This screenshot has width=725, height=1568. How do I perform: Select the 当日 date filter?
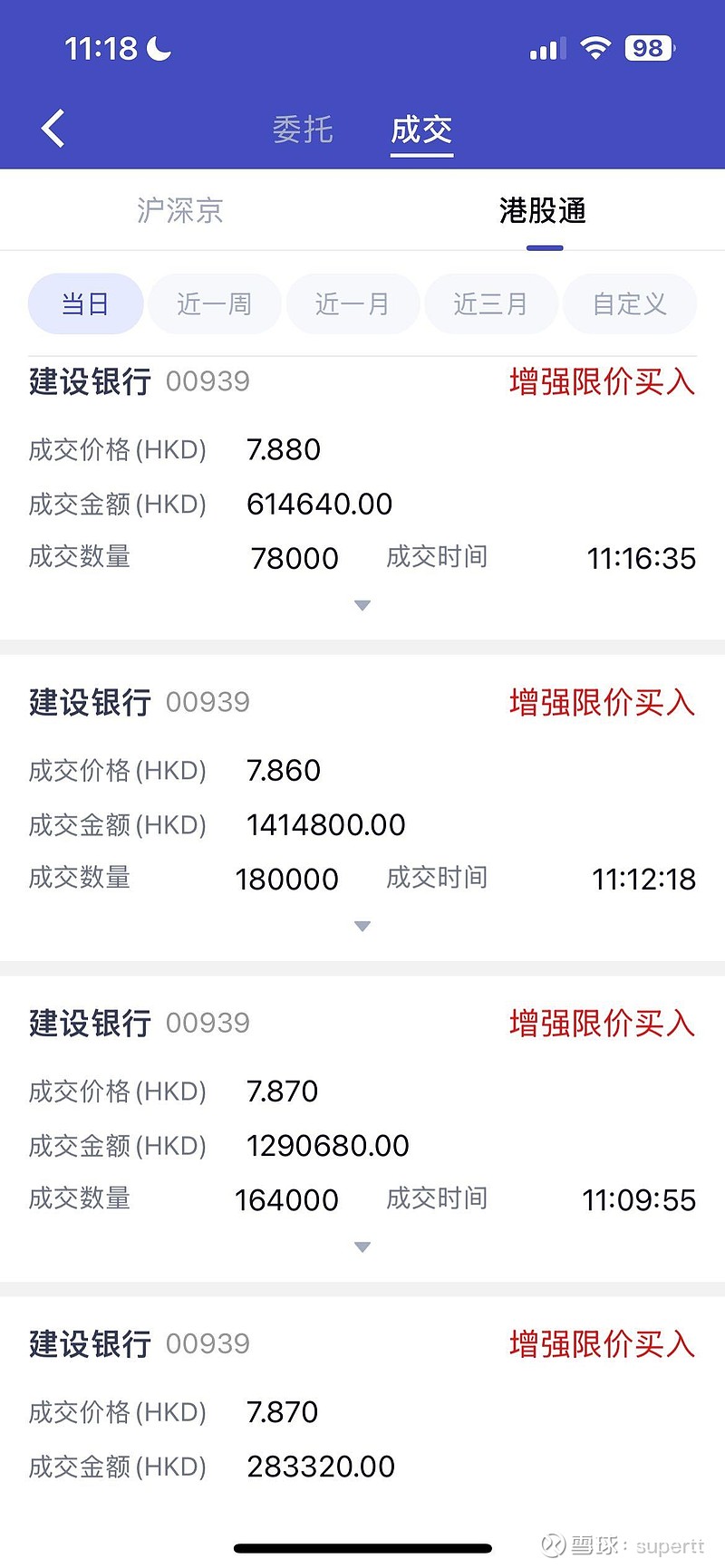pyautogui.click(x=85, y=303)
